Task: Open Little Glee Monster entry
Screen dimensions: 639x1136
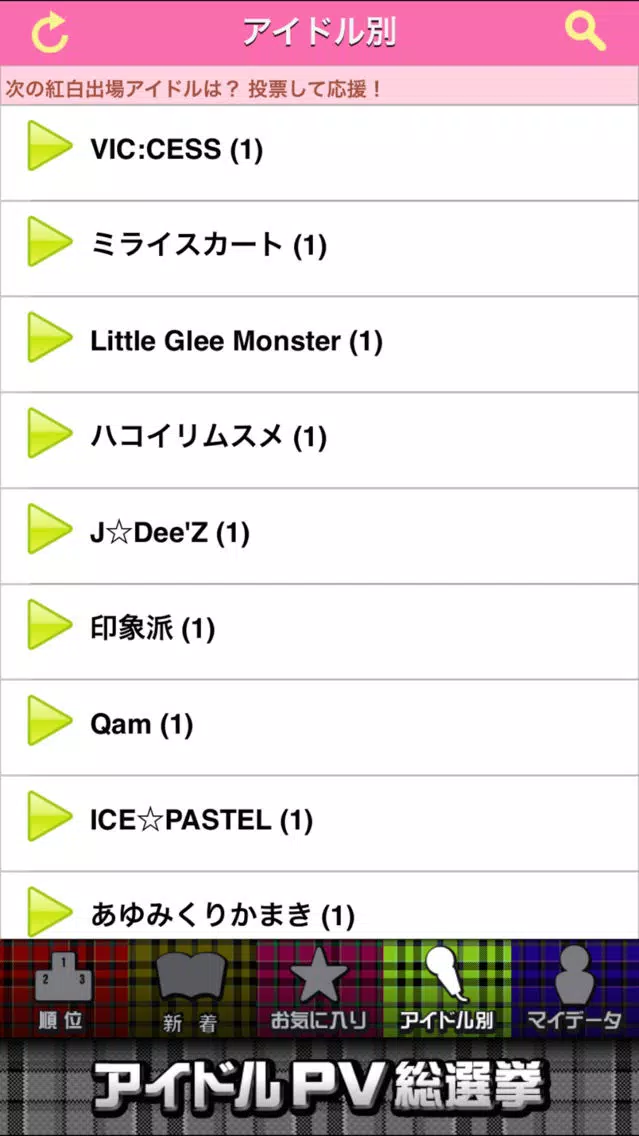Action: (320, 344)
